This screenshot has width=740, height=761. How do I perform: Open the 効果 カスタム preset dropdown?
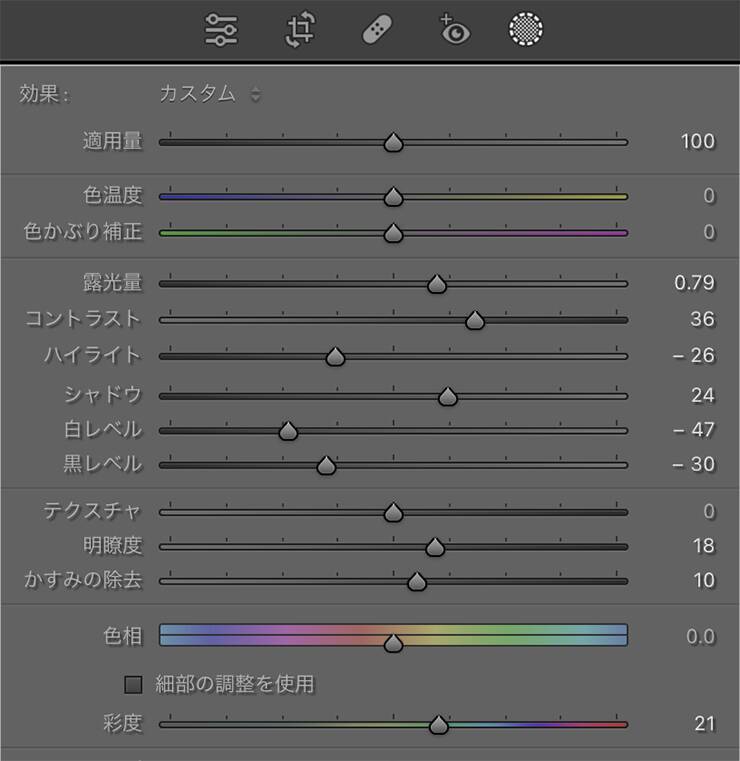[x=210, y=94]
